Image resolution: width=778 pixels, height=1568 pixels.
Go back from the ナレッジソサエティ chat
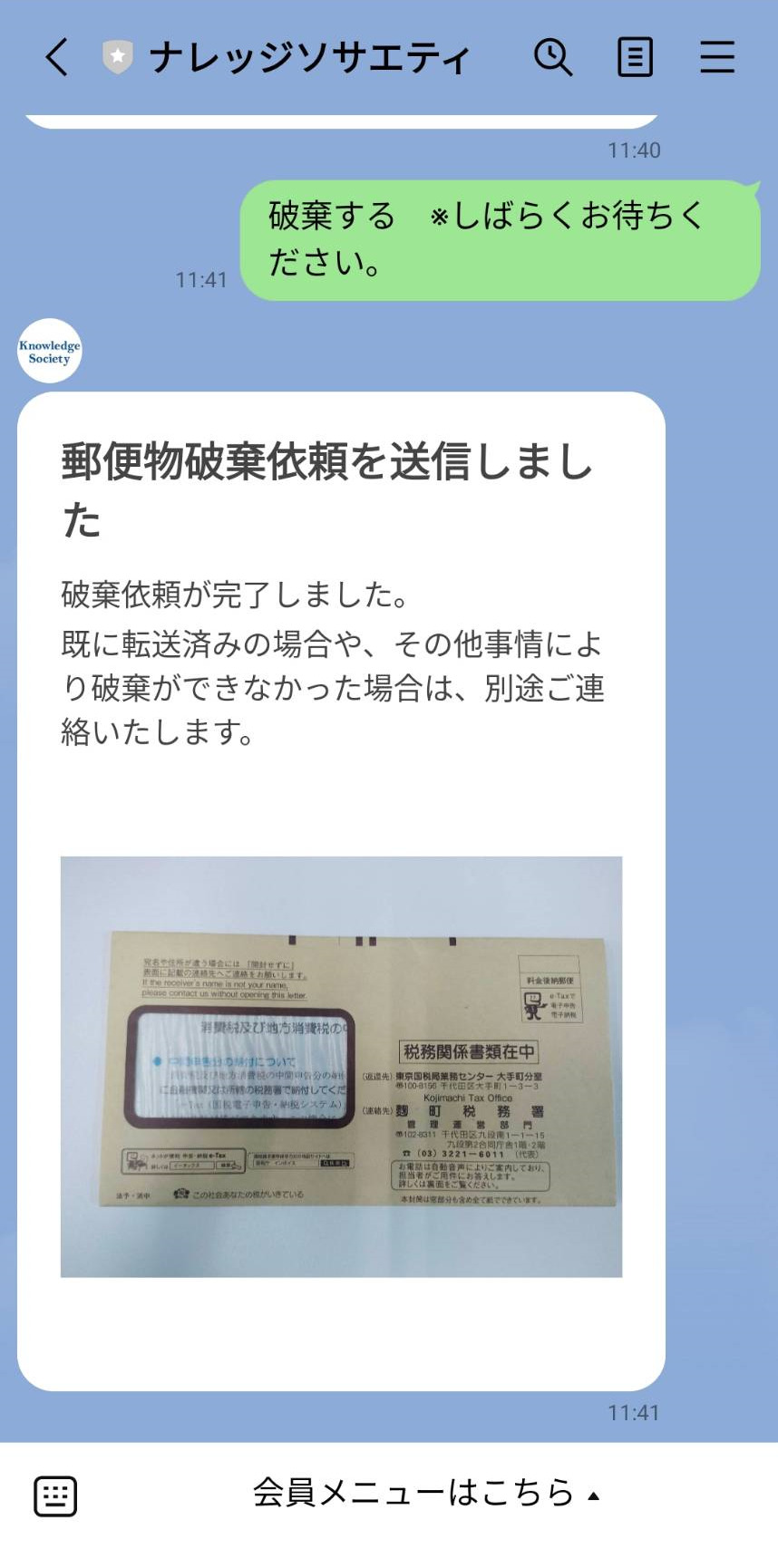pyautogui.click(x=56, y=57)
